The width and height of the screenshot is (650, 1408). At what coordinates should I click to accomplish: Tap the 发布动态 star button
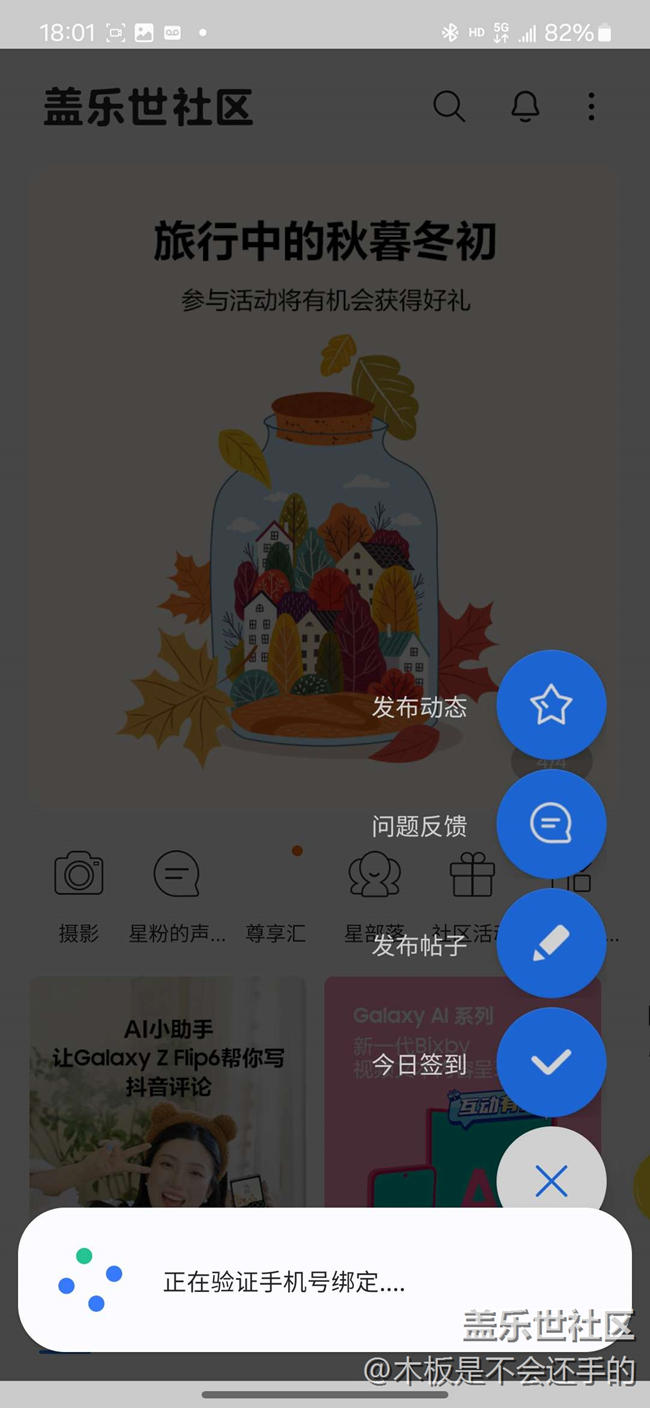[x=551, y=705]
